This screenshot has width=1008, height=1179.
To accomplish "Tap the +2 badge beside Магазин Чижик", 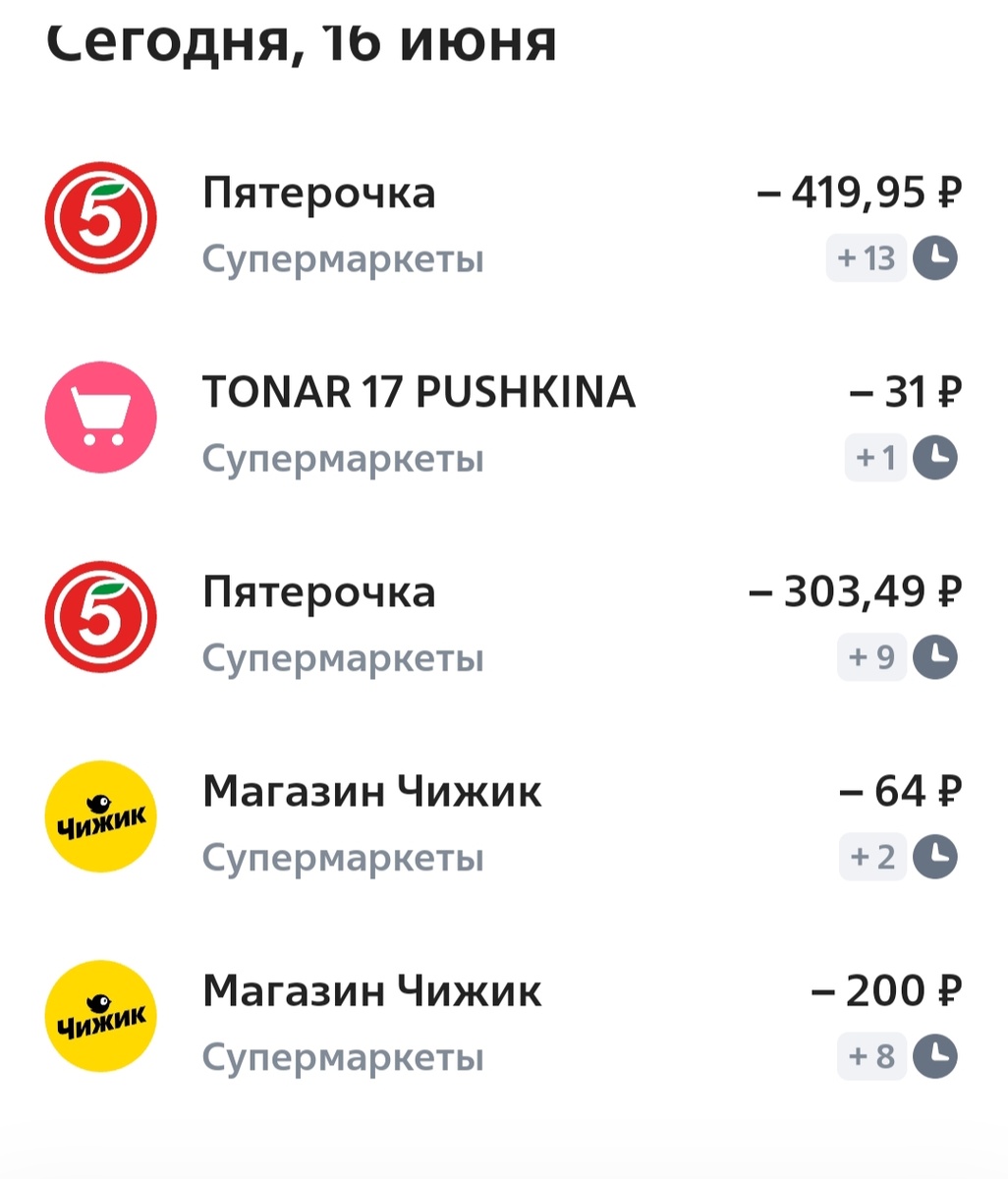I will [872, 856].
